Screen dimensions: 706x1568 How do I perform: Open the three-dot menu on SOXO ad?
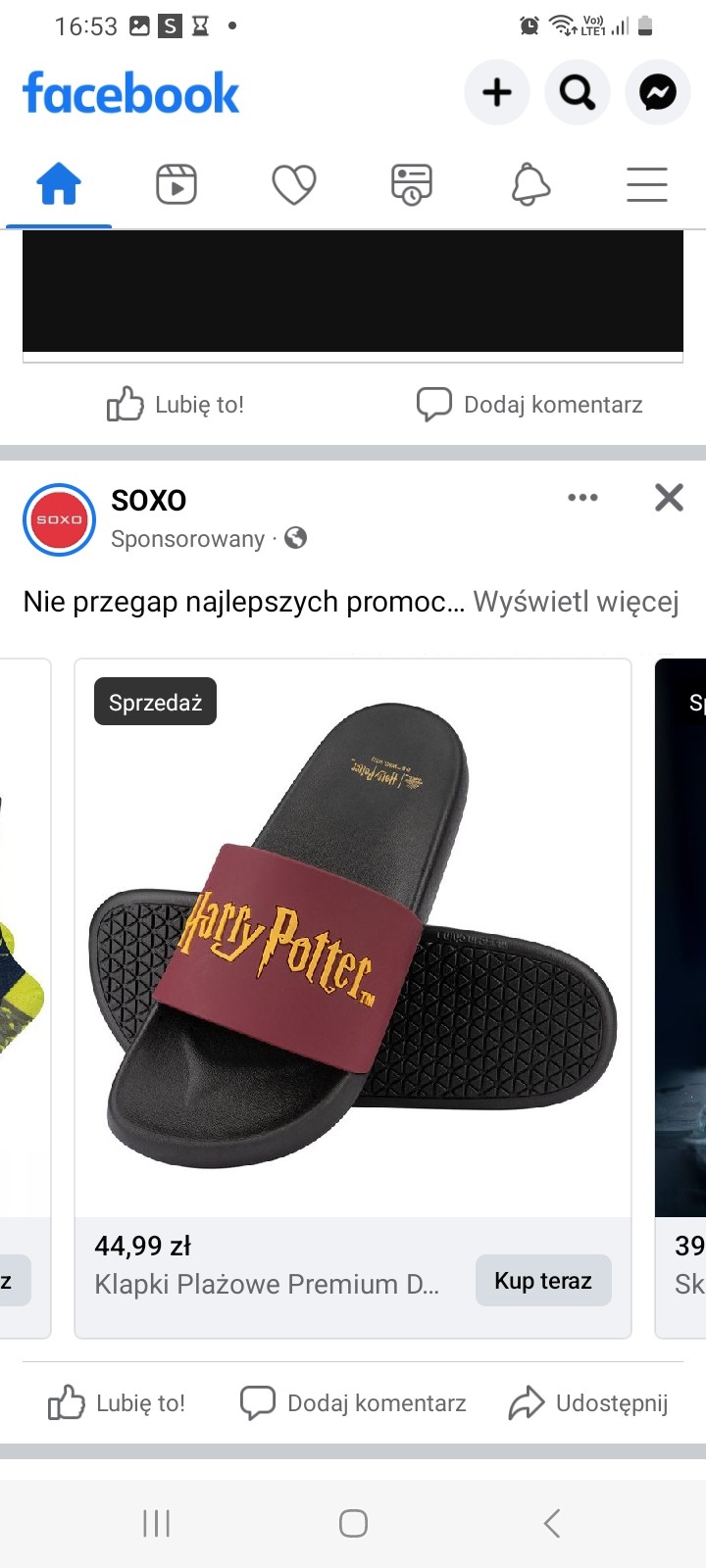(x=582, y=498)
